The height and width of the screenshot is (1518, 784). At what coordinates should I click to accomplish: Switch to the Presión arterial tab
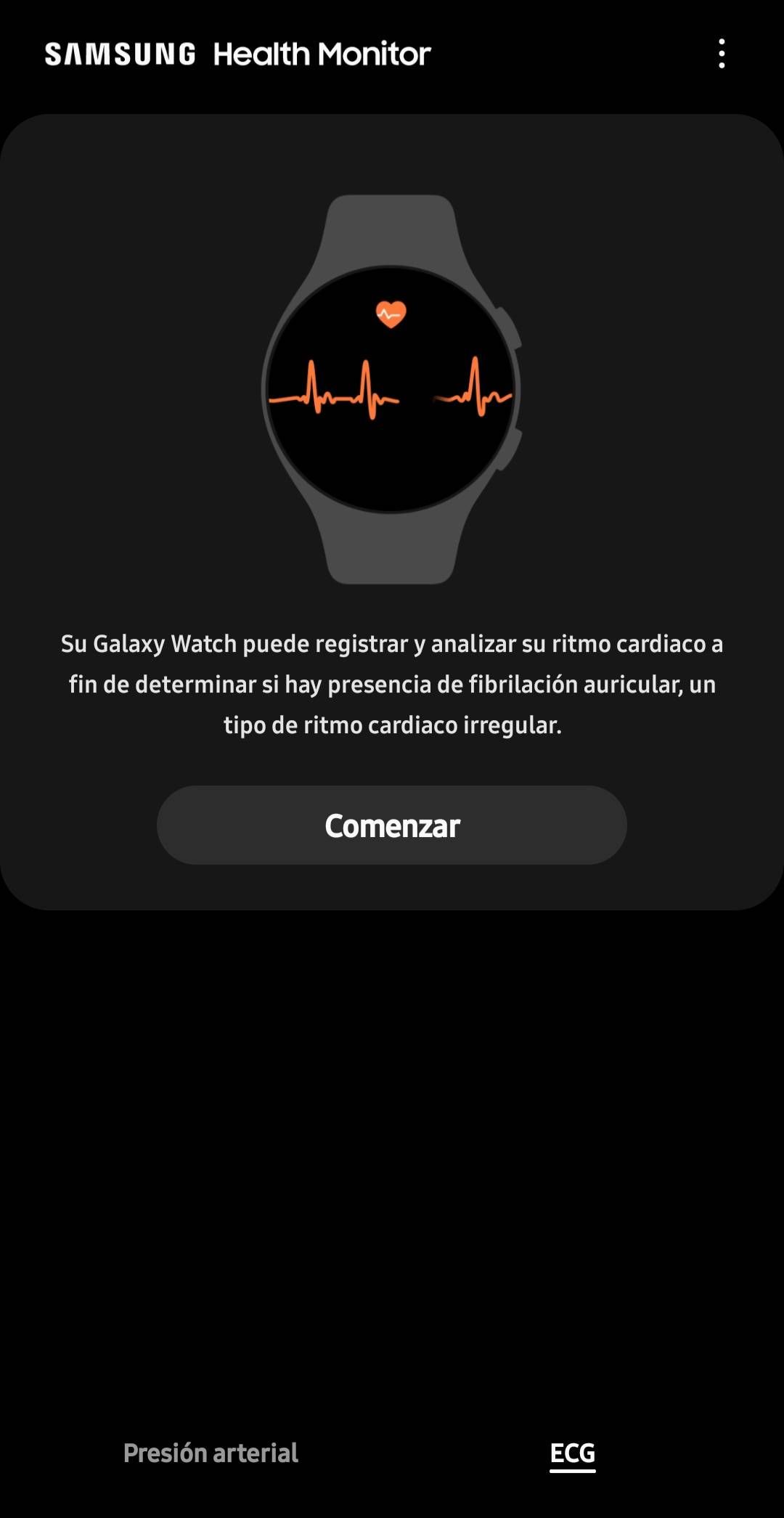(211, 1453)
